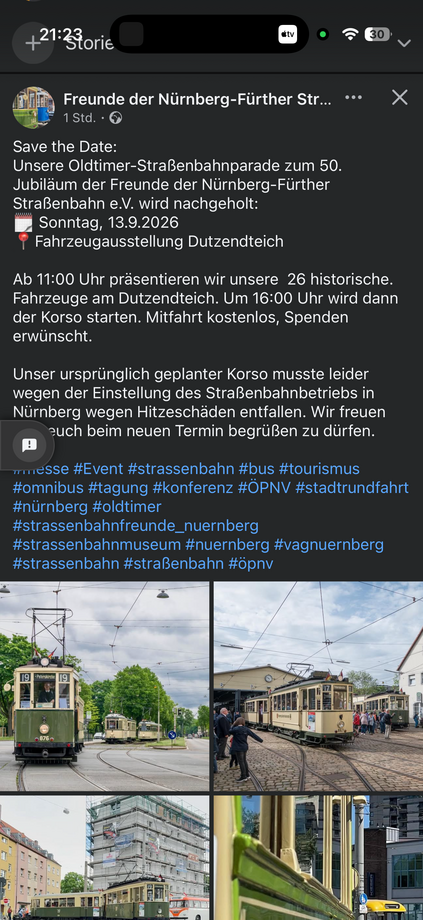
Task: Open page name Freunde der Nürnberg-Fürther Str...
Action: pyautogui.click(x=197, y=99)
